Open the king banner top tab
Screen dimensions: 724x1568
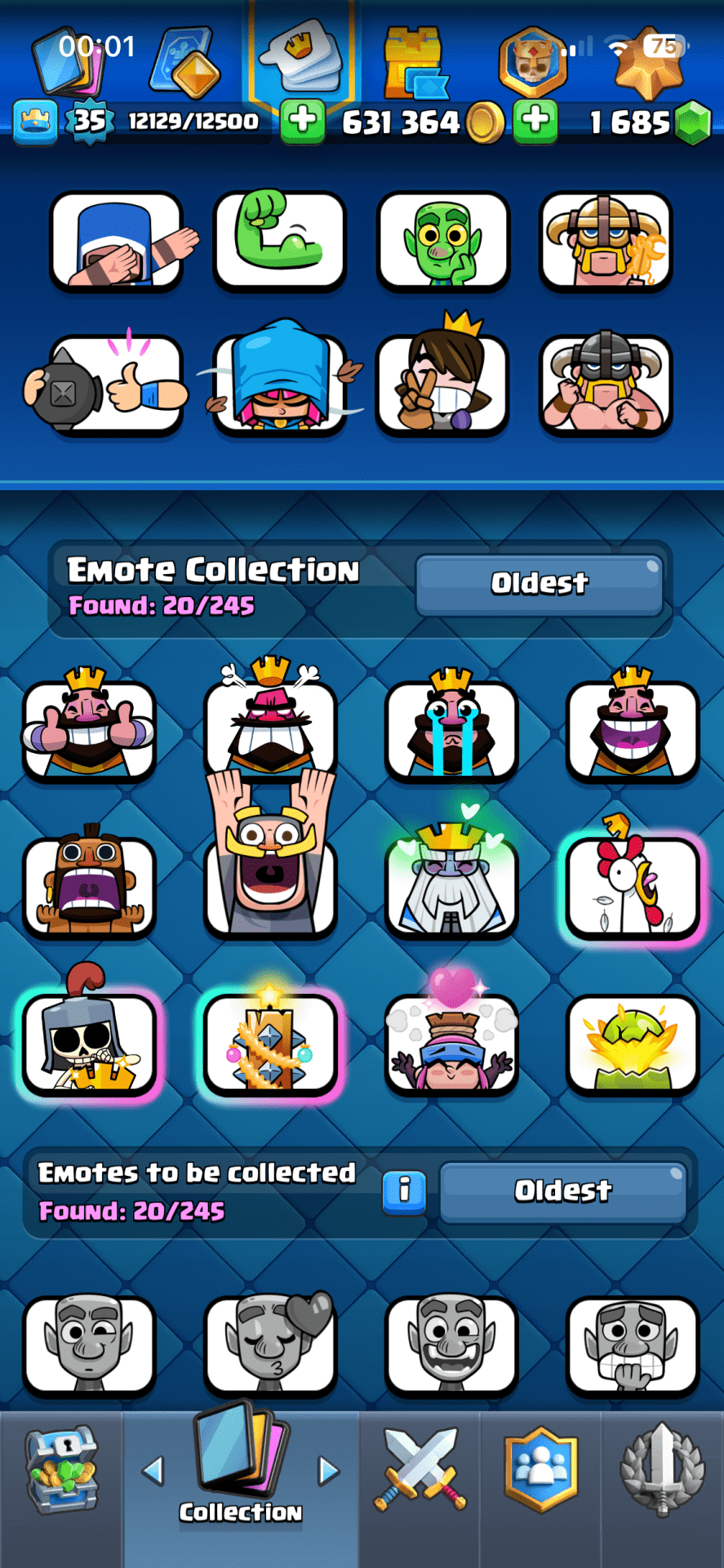[x=533, y=61]
